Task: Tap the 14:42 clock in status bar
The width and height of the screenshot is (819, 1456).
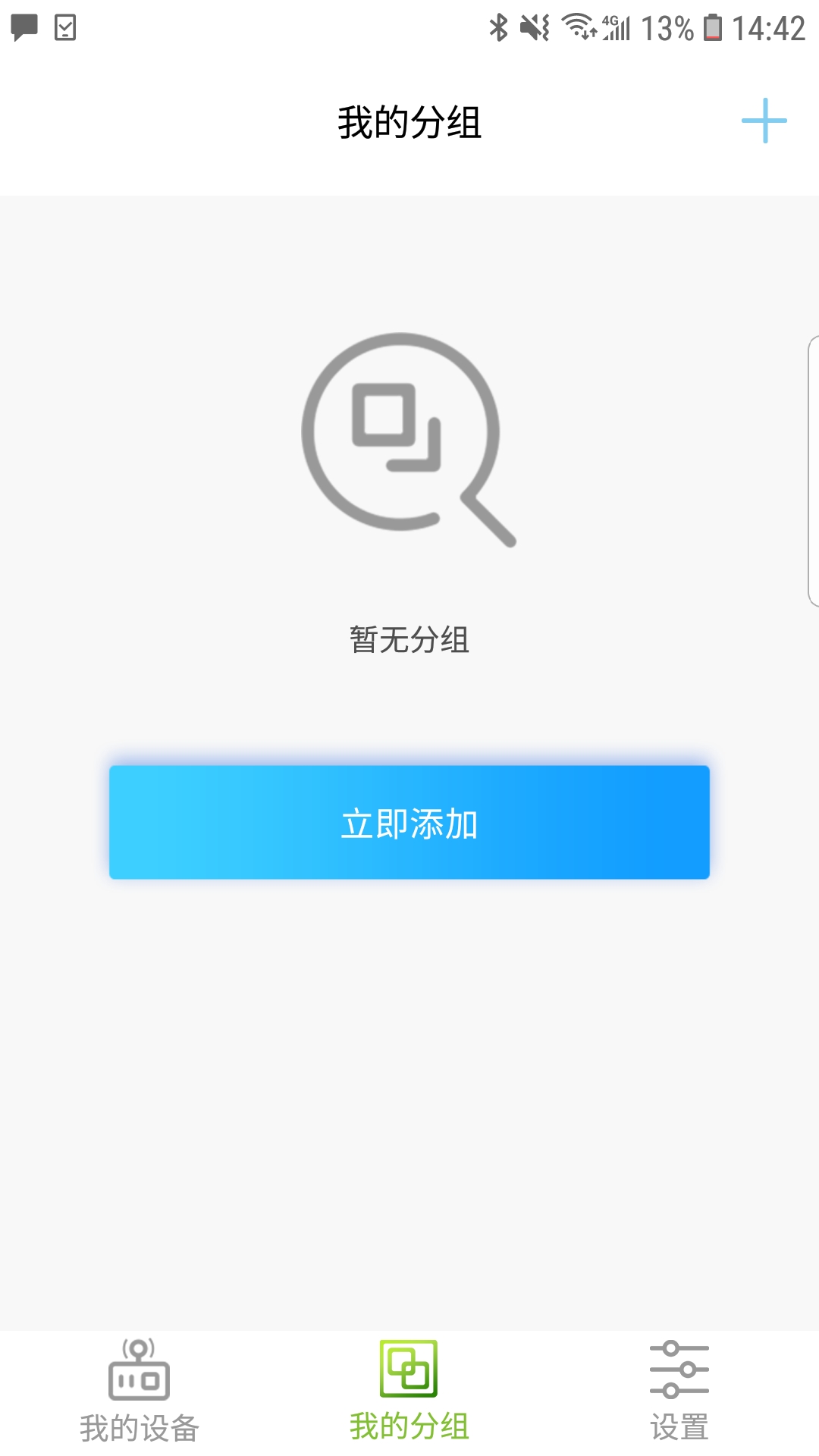Action: pos(768,28)
